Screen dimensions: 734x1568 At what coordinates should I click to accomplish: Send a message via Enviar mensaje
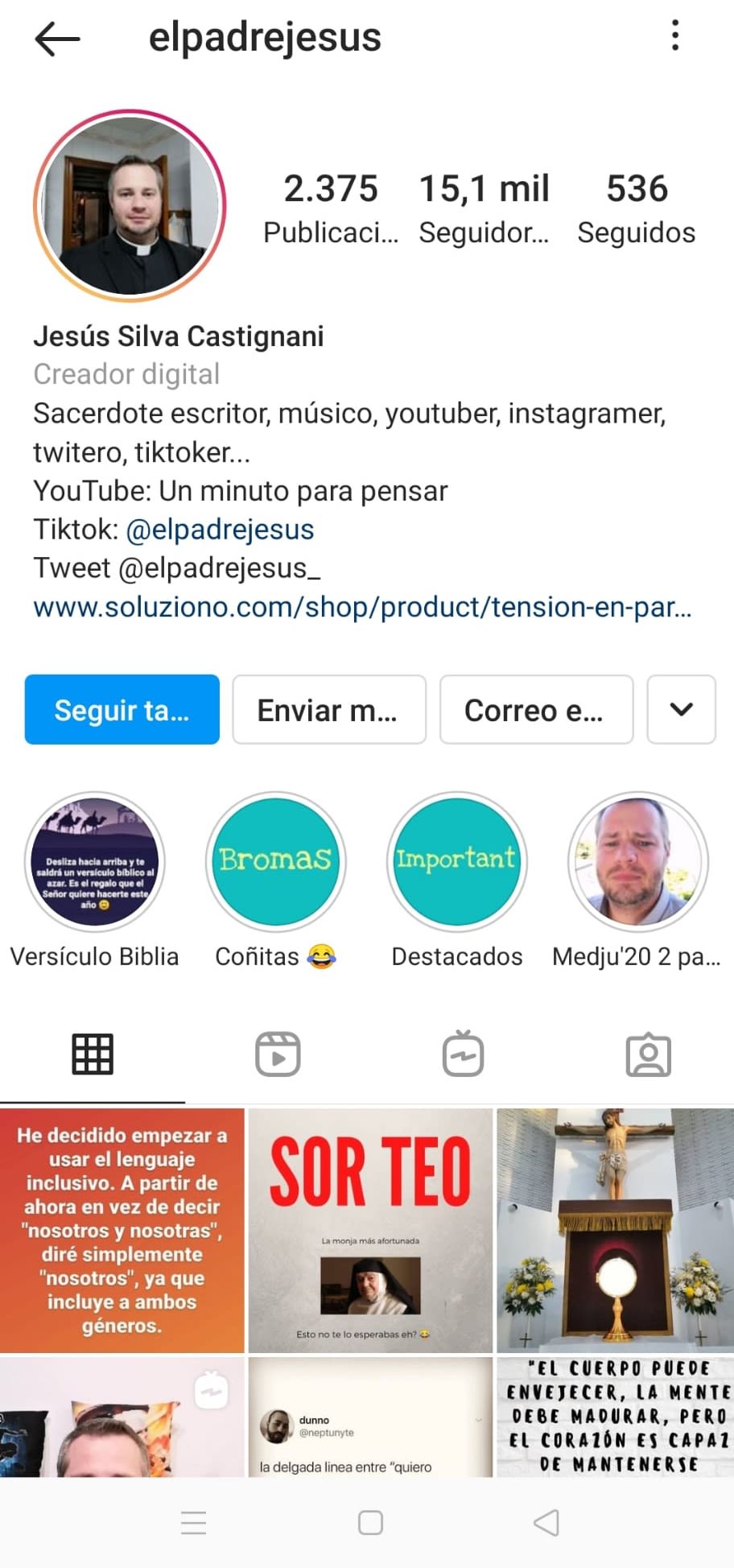(328, 709)
